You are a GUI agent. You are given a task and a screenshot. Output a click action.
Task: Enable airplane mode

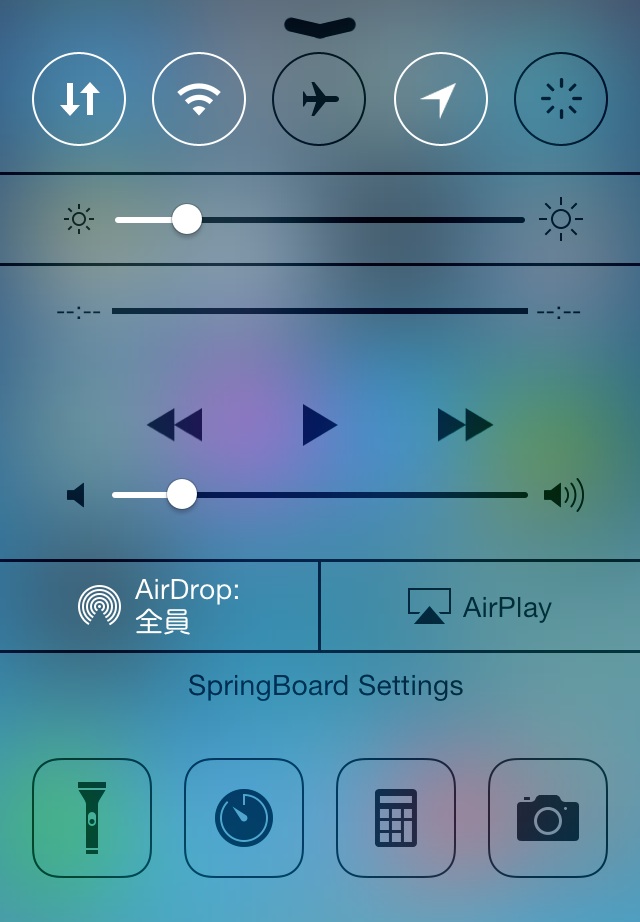pos(319,99)
